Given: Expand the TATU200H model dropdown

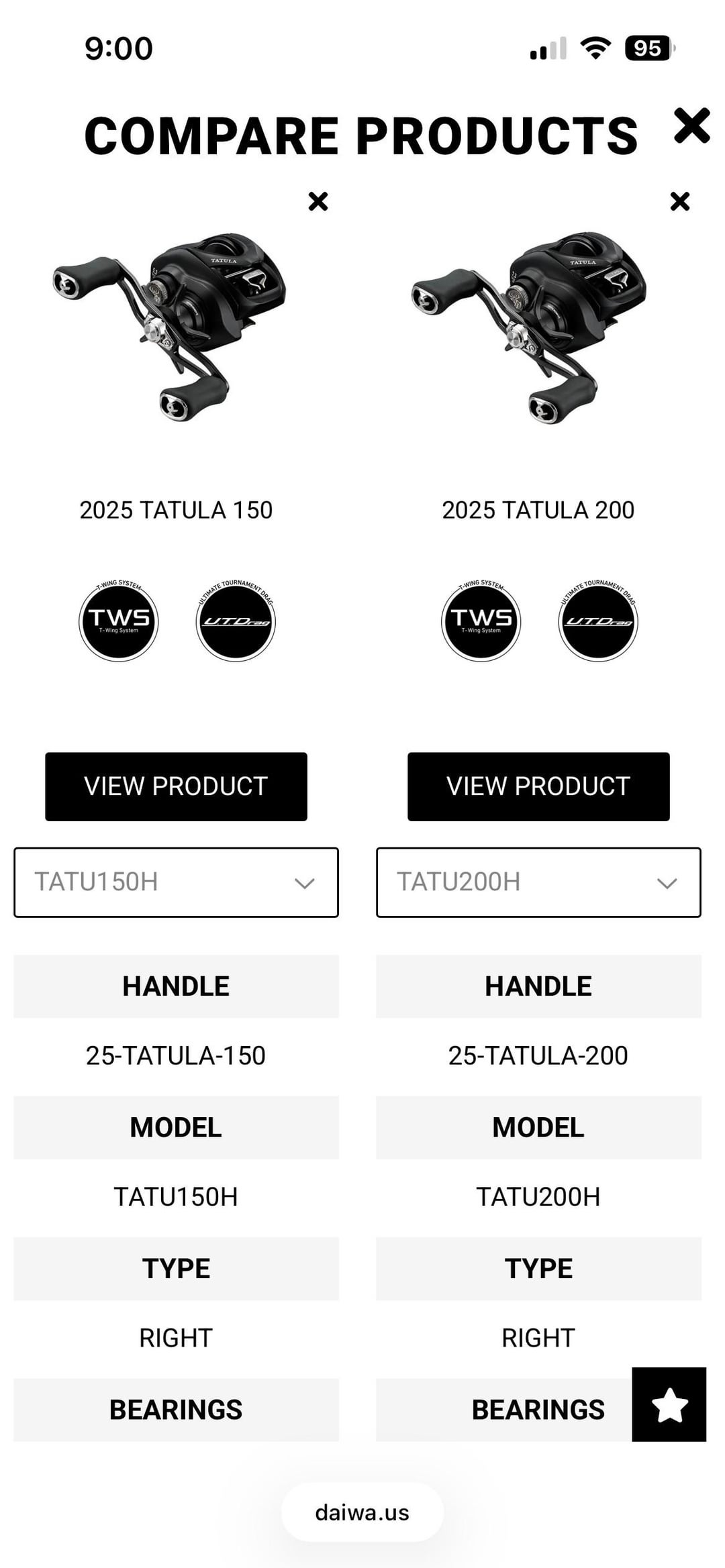Looking at the screenshot, I should (x=538, y=882).
